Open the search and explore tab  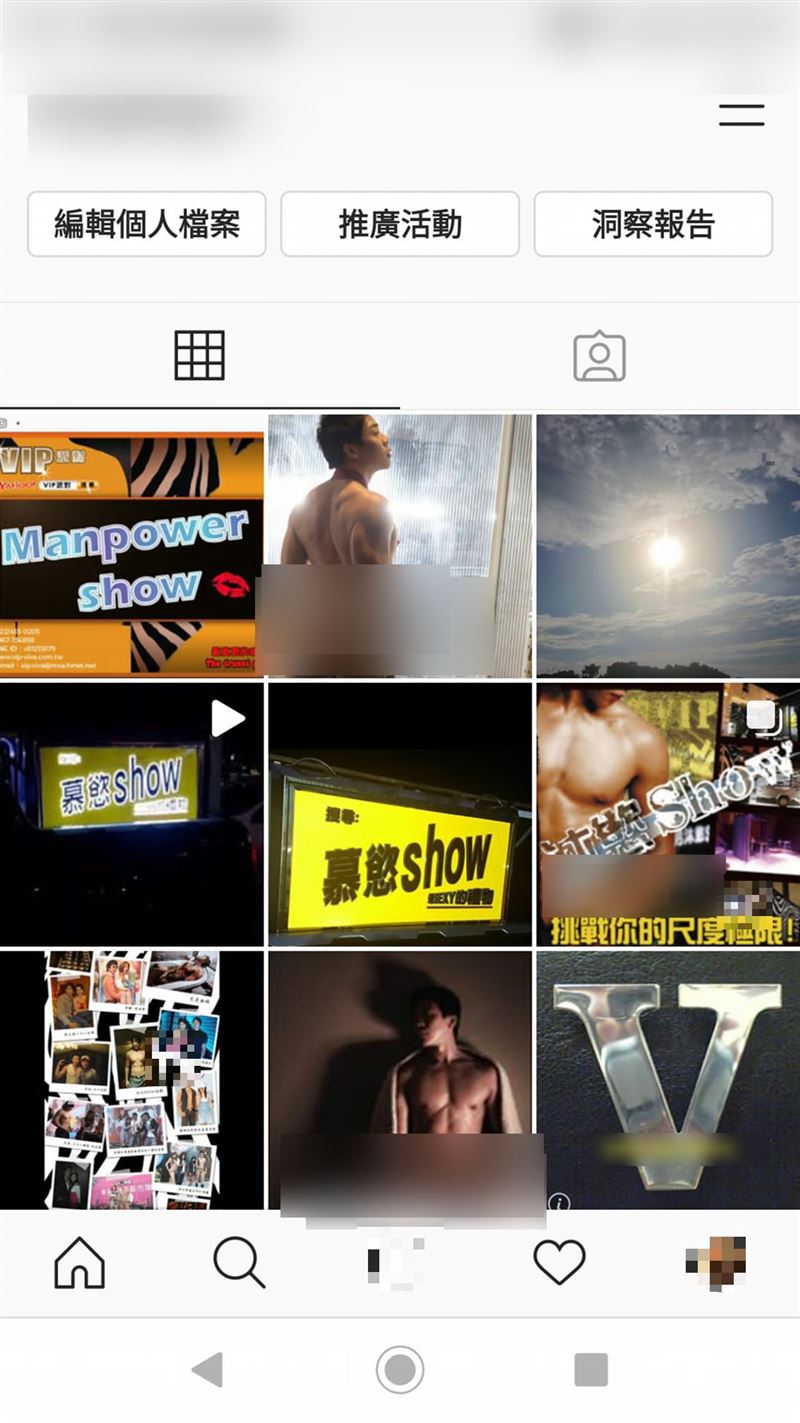(x=240, y=1262)
